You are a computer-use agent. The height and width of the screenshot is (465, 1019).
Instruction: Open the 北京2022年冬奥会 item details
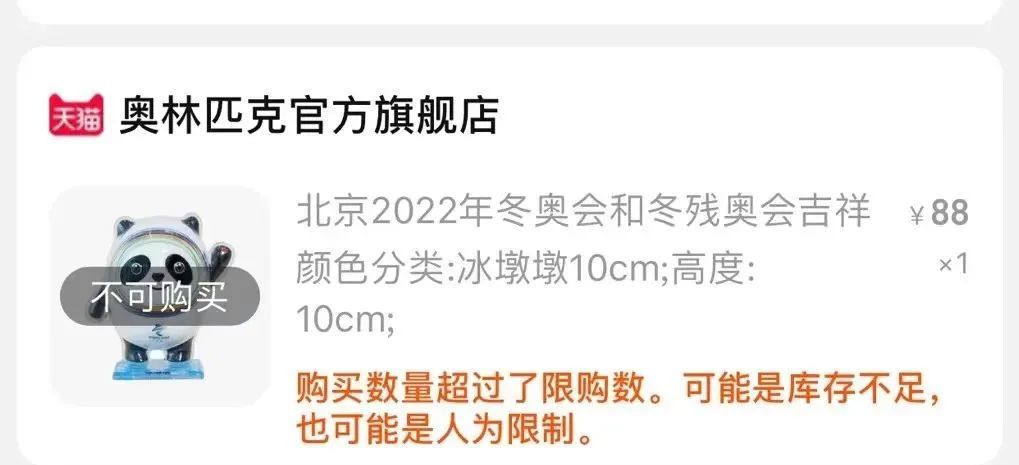click(x=583, y=213)
